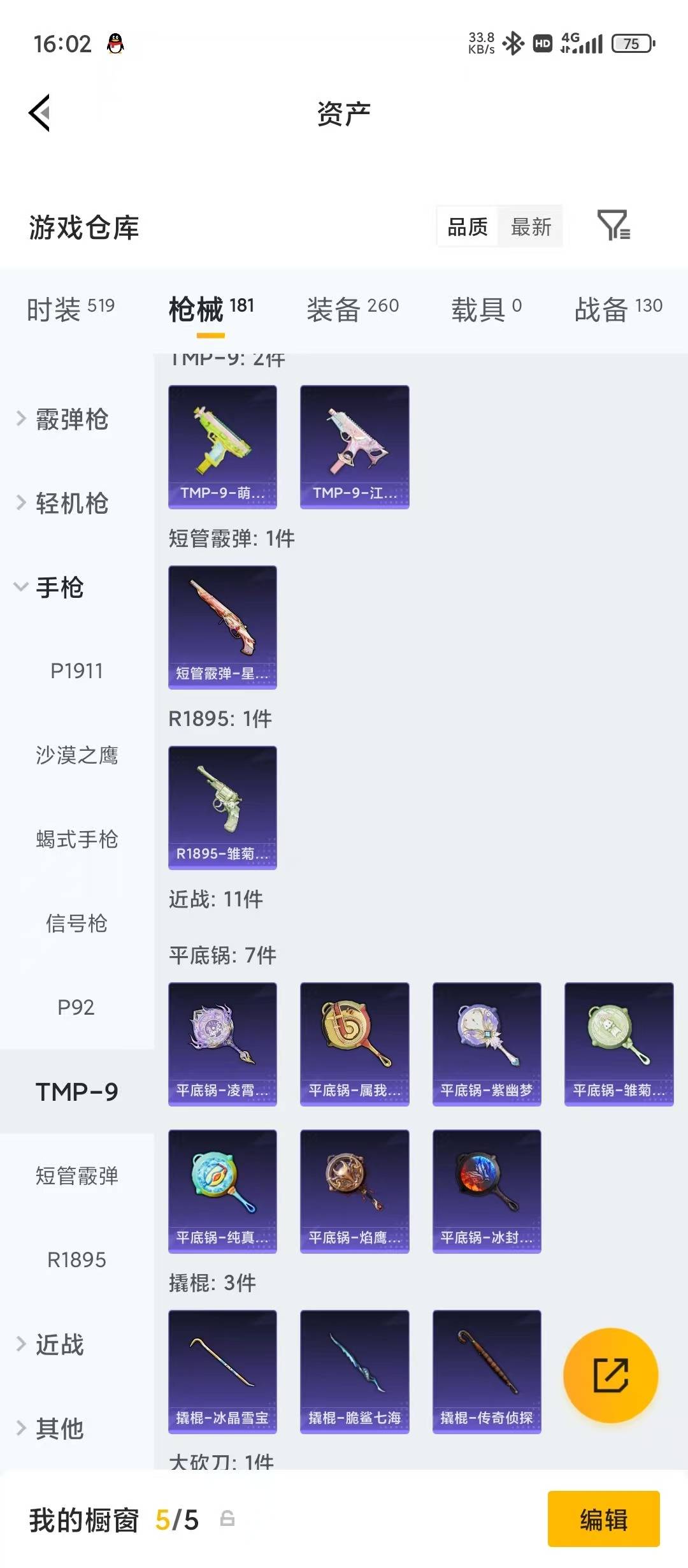Screen dimensions: 688x1568
Task: Select the 平底锅-凌霄 frying pan icon
Action: 222,1043
